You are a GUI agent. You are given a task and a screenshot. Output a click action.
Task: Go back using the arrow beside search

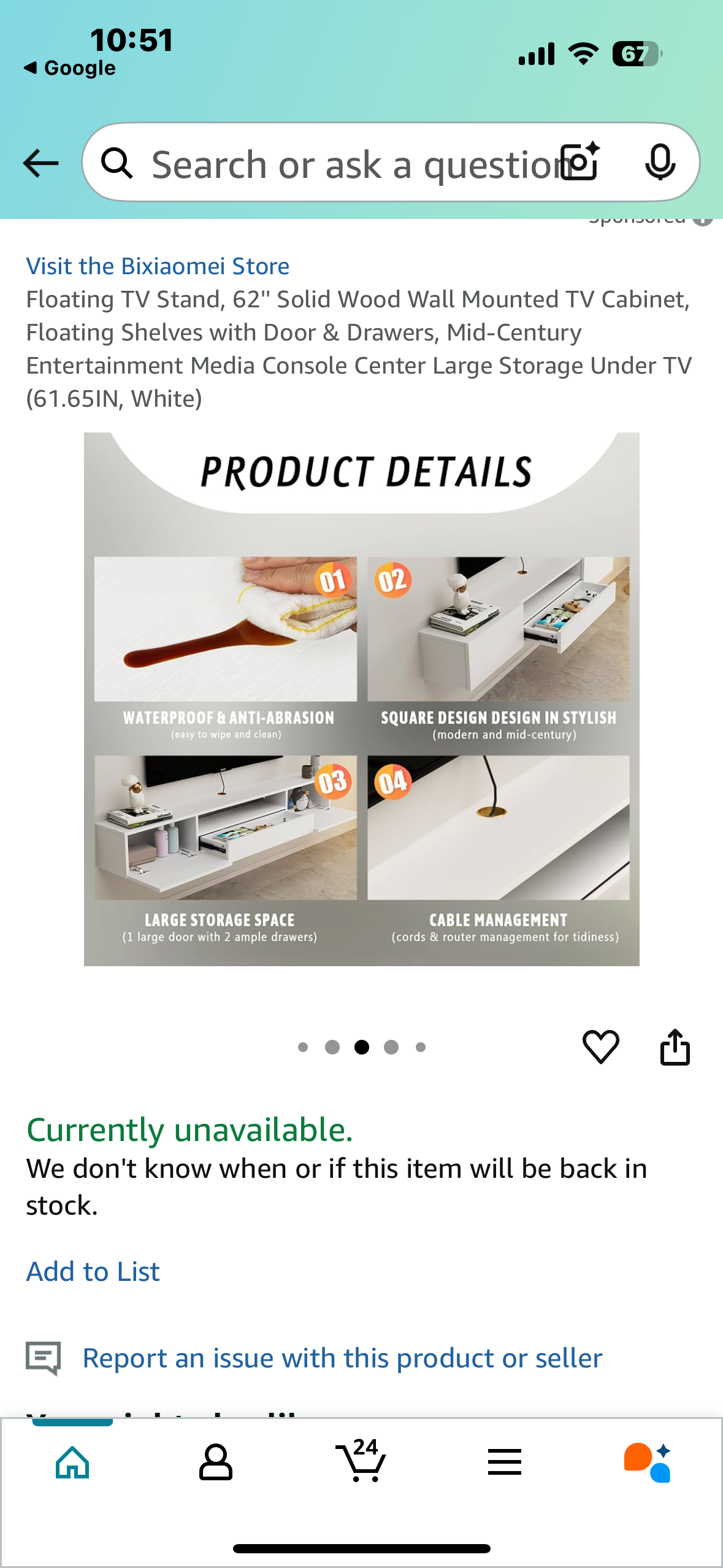[x=40, y=163]
